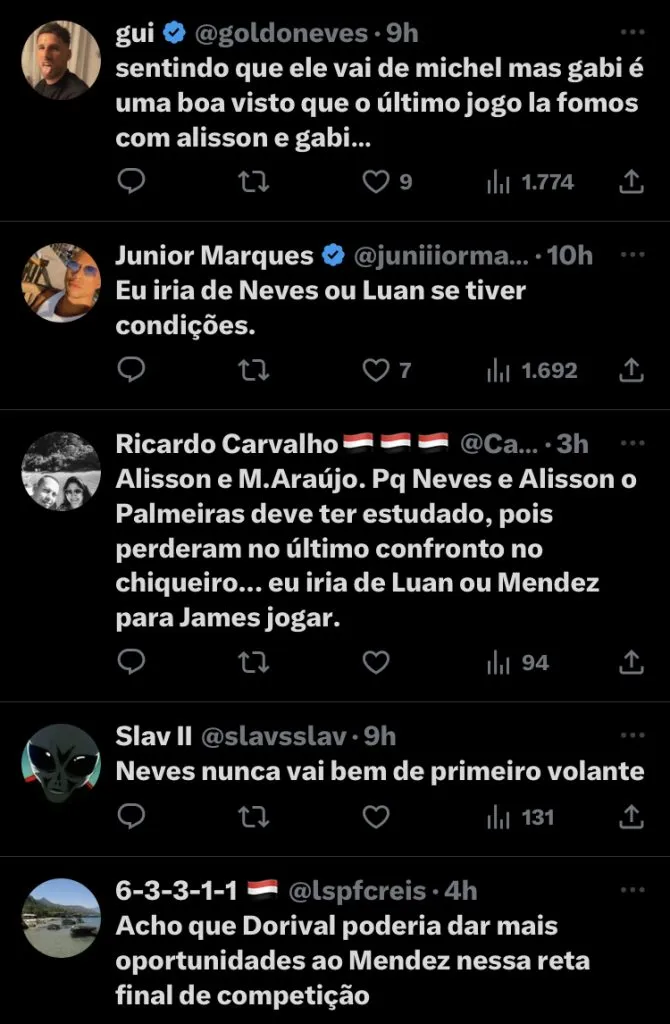
Task: Open more options on 6-3-3-1-1's tweet
Action: [x=631, y=889]
